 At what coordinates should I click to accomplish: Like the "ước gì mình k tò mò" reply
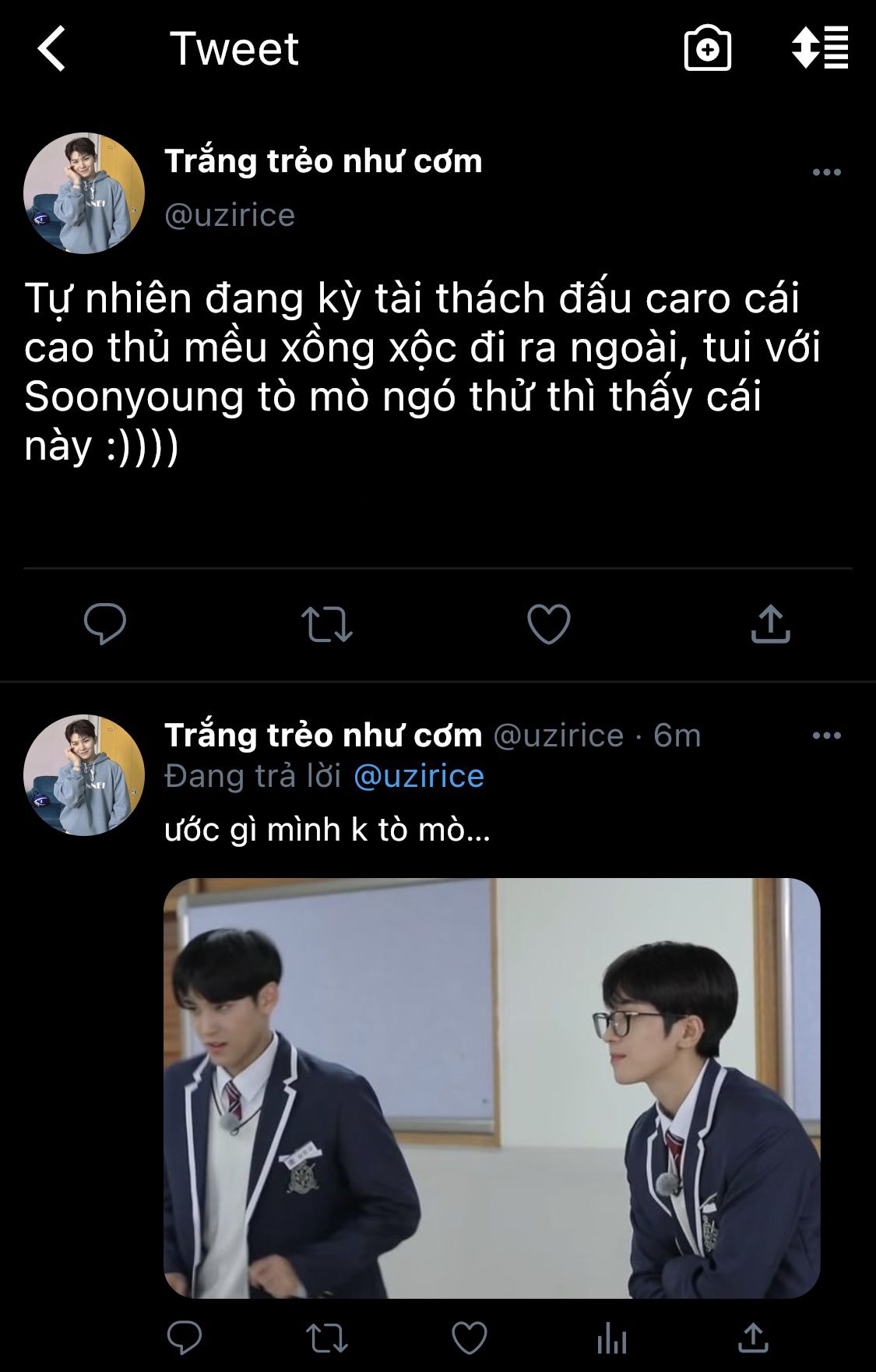point(470,1338)
